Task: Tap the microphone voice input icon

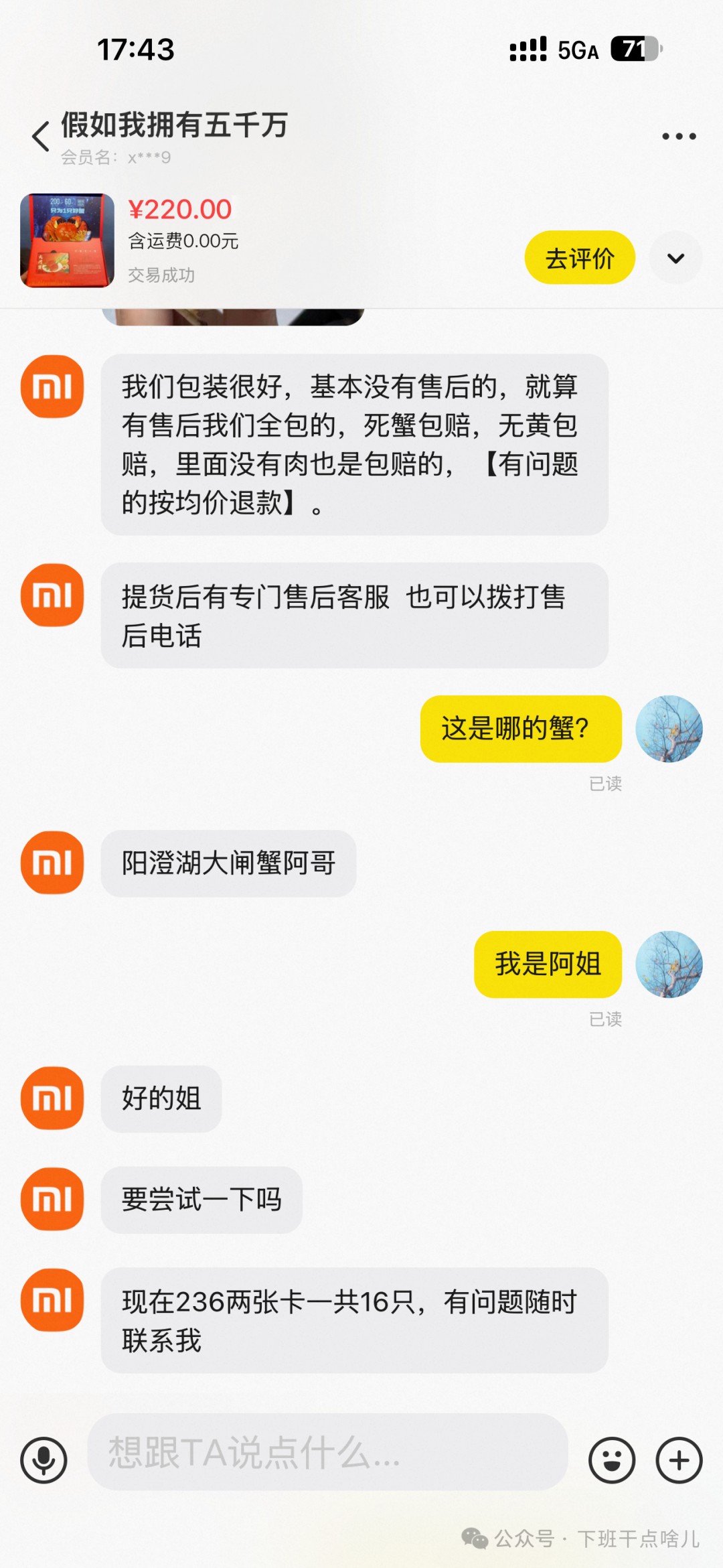Action: [44, 1459]
